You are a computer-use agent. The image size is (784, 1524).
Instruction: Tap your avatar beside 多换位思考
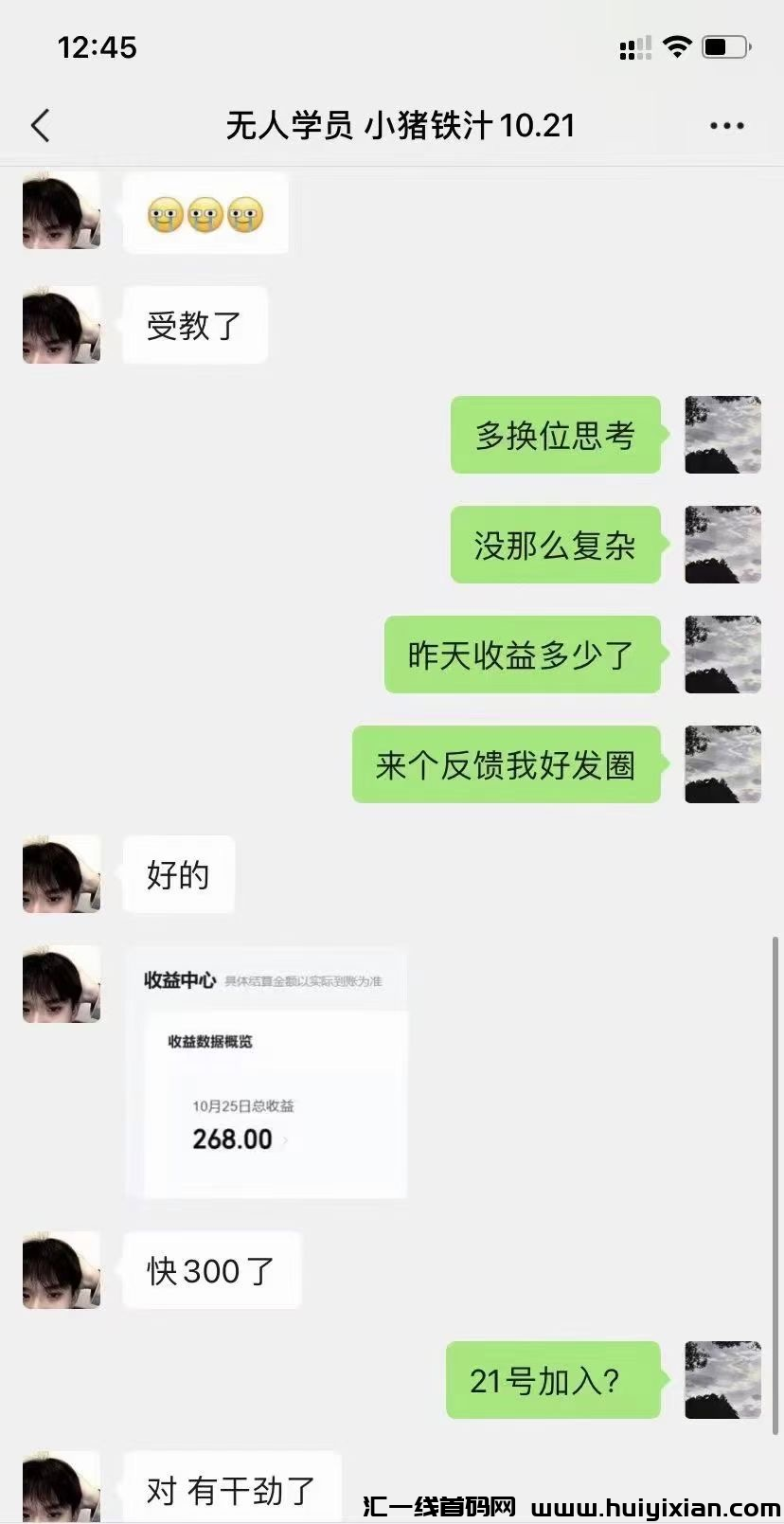[722, 436]
